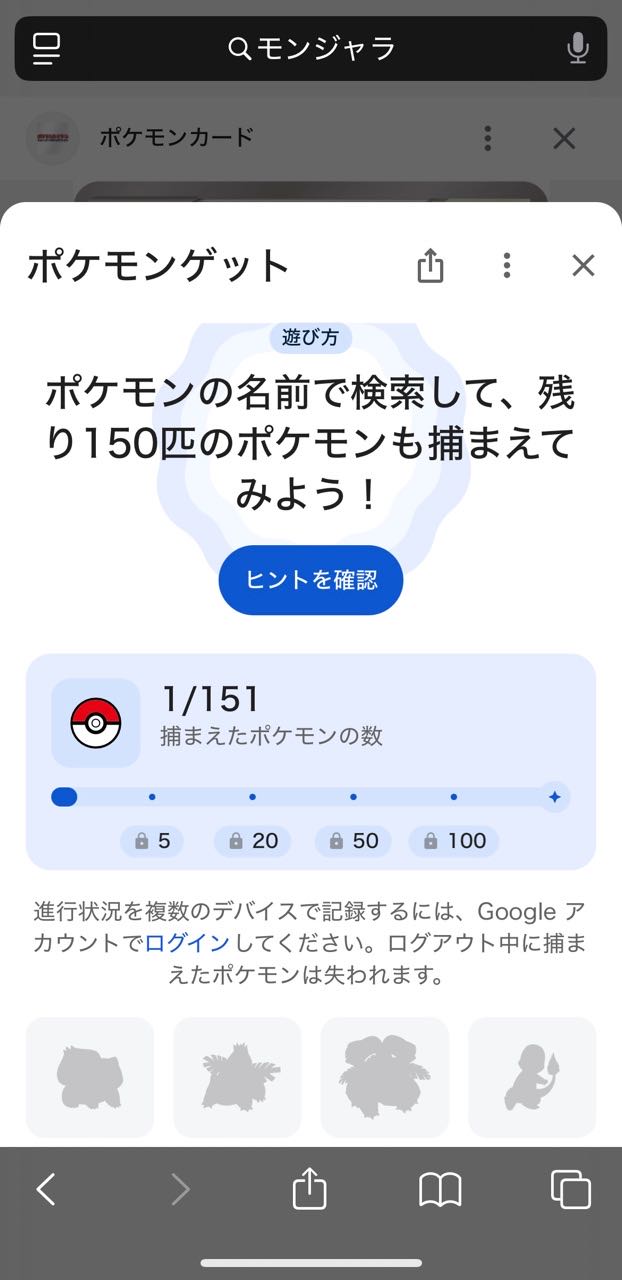Share the ポケモンゲット panel
The height and width of the screenshot is (1280, 622).
[x=430, y=265]
